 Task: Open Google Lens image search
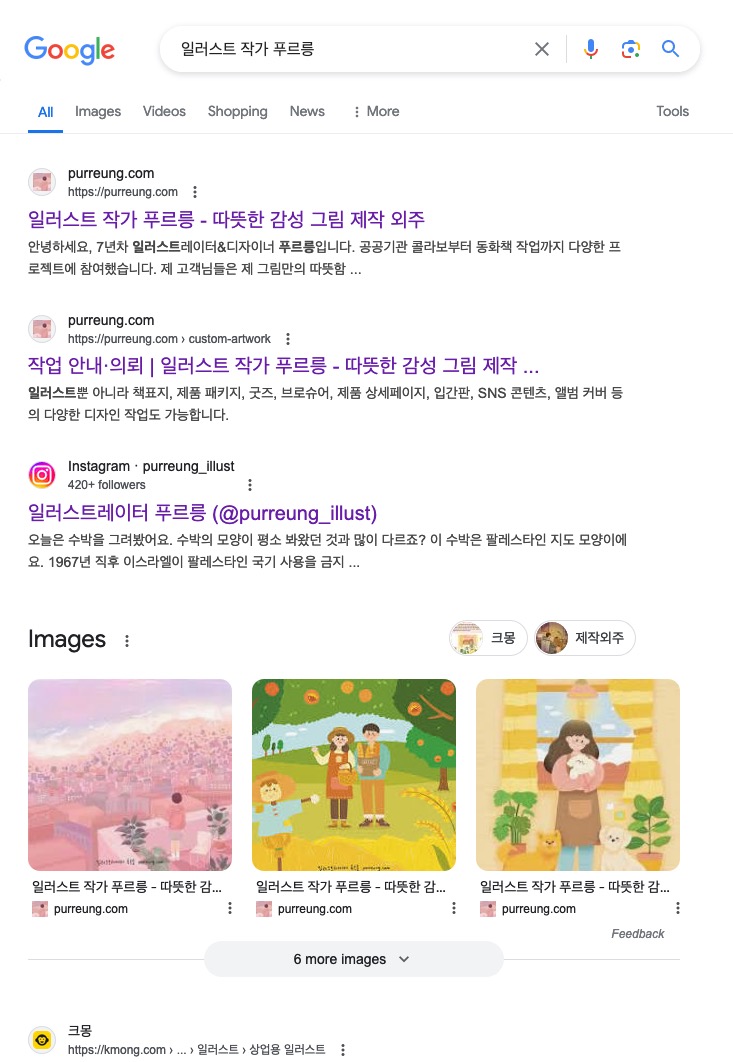point(630,49)
